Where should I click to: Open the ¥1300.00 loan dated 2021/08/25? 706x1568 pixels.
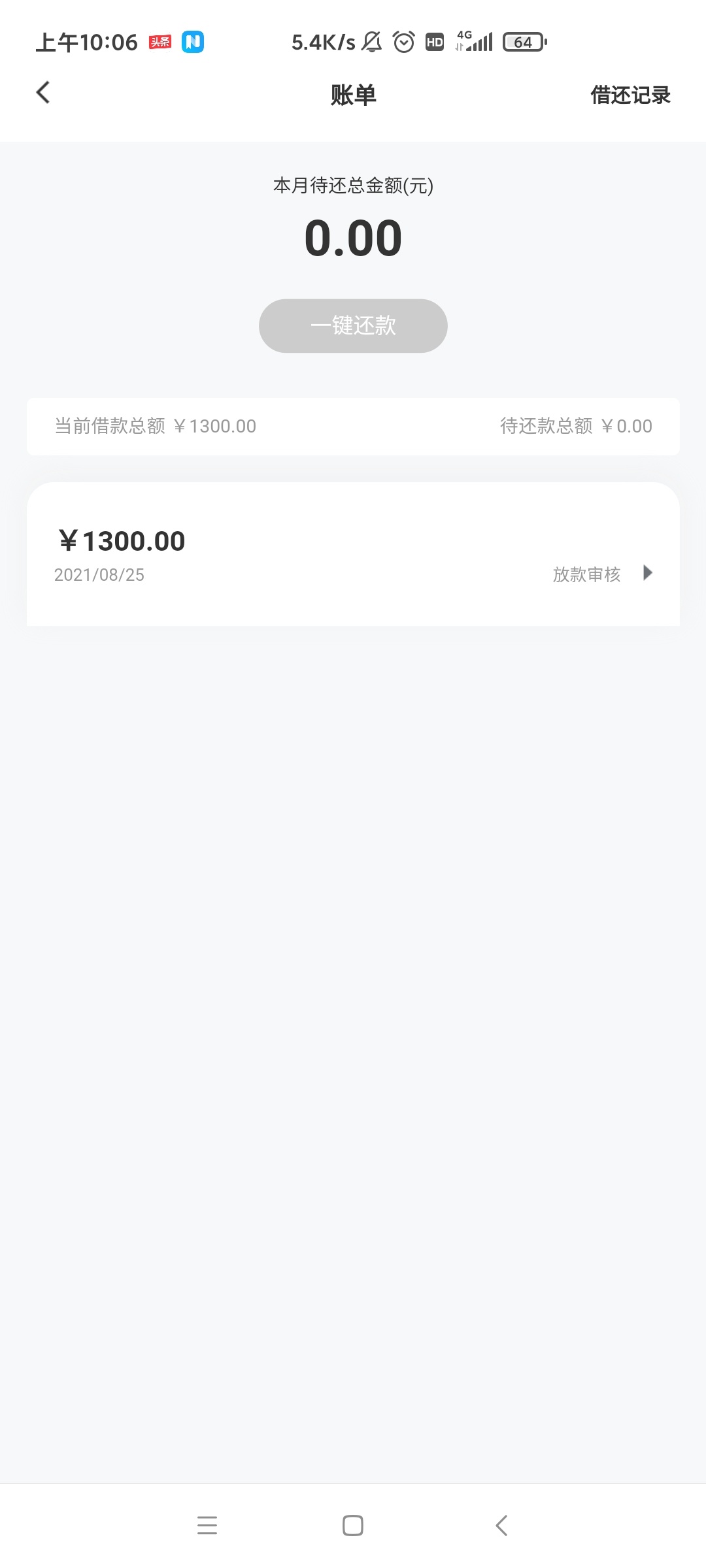tap(353, 555)
